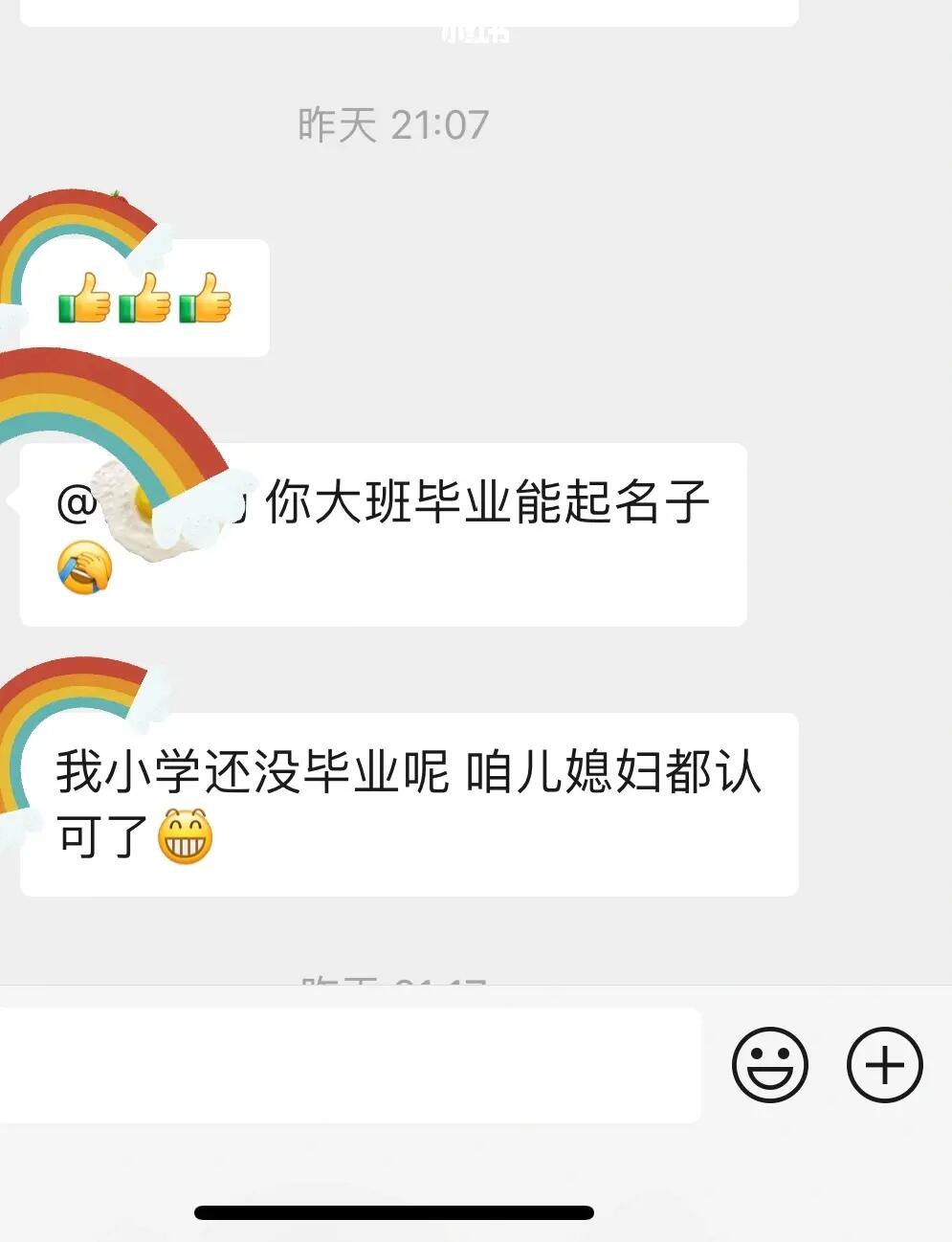
Task: Select the first thumbs-up emoji in the sticker message
Action: 84,298
